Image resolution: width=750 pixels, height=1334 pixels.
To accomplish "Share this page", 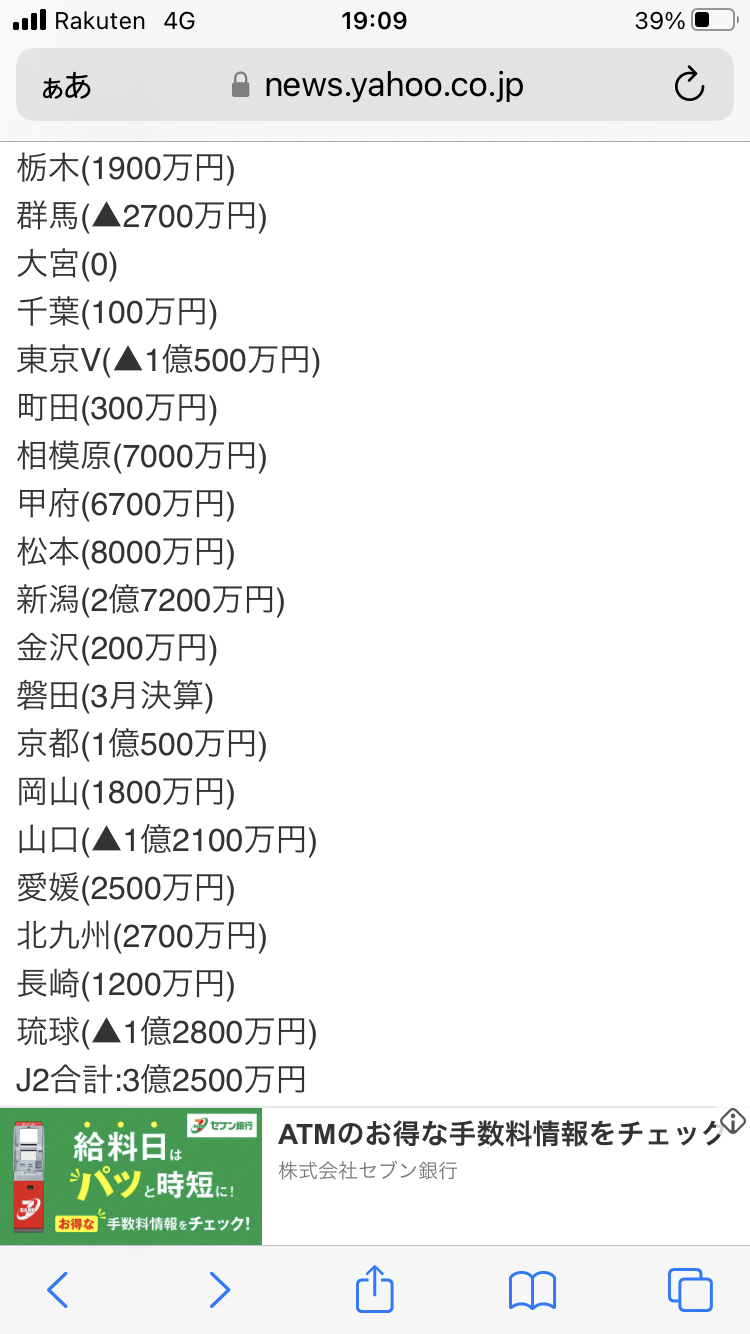I will point(374,1288).
